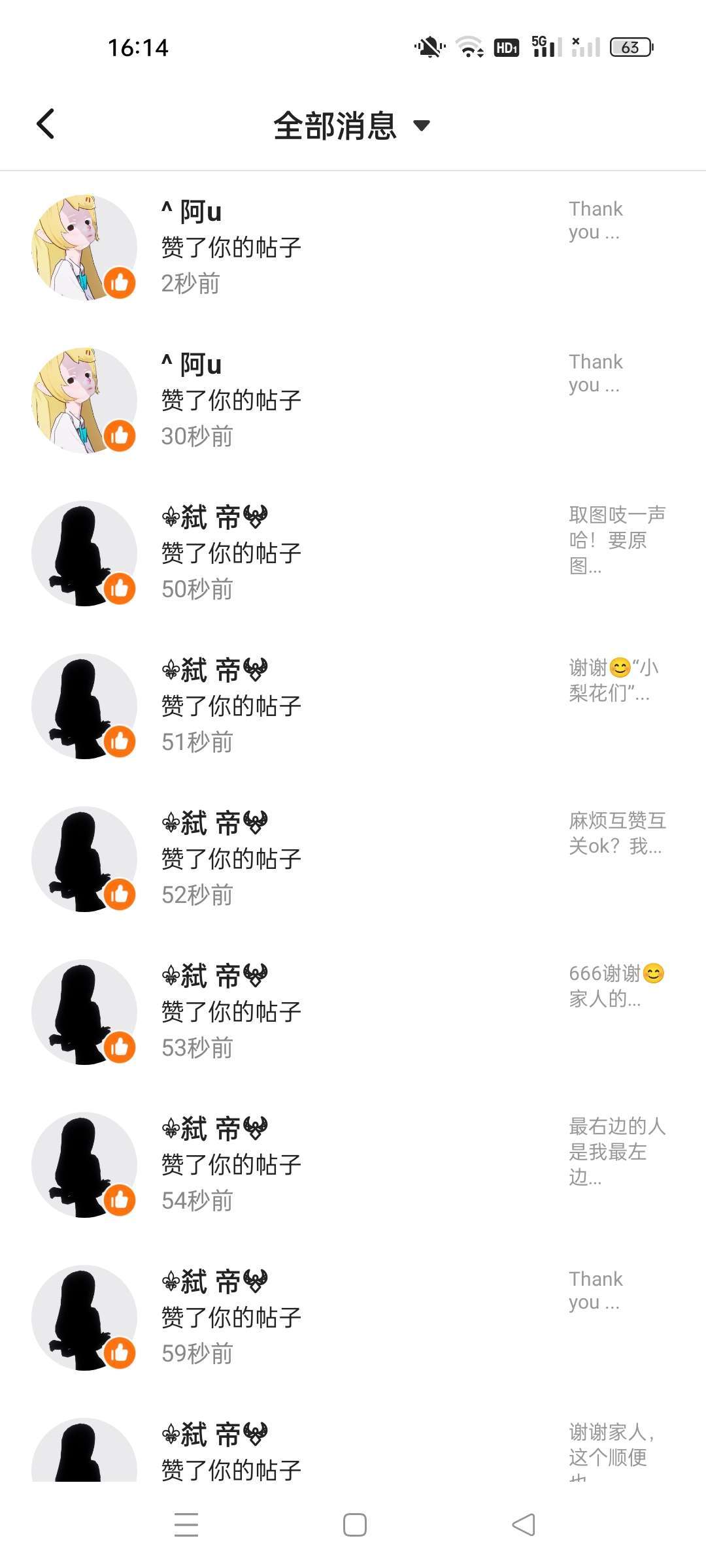The image size is (706, 1568).
Task: Expand the 全部消息 filter dropdown
Action: pyautogui.click(x=352, y=125)
